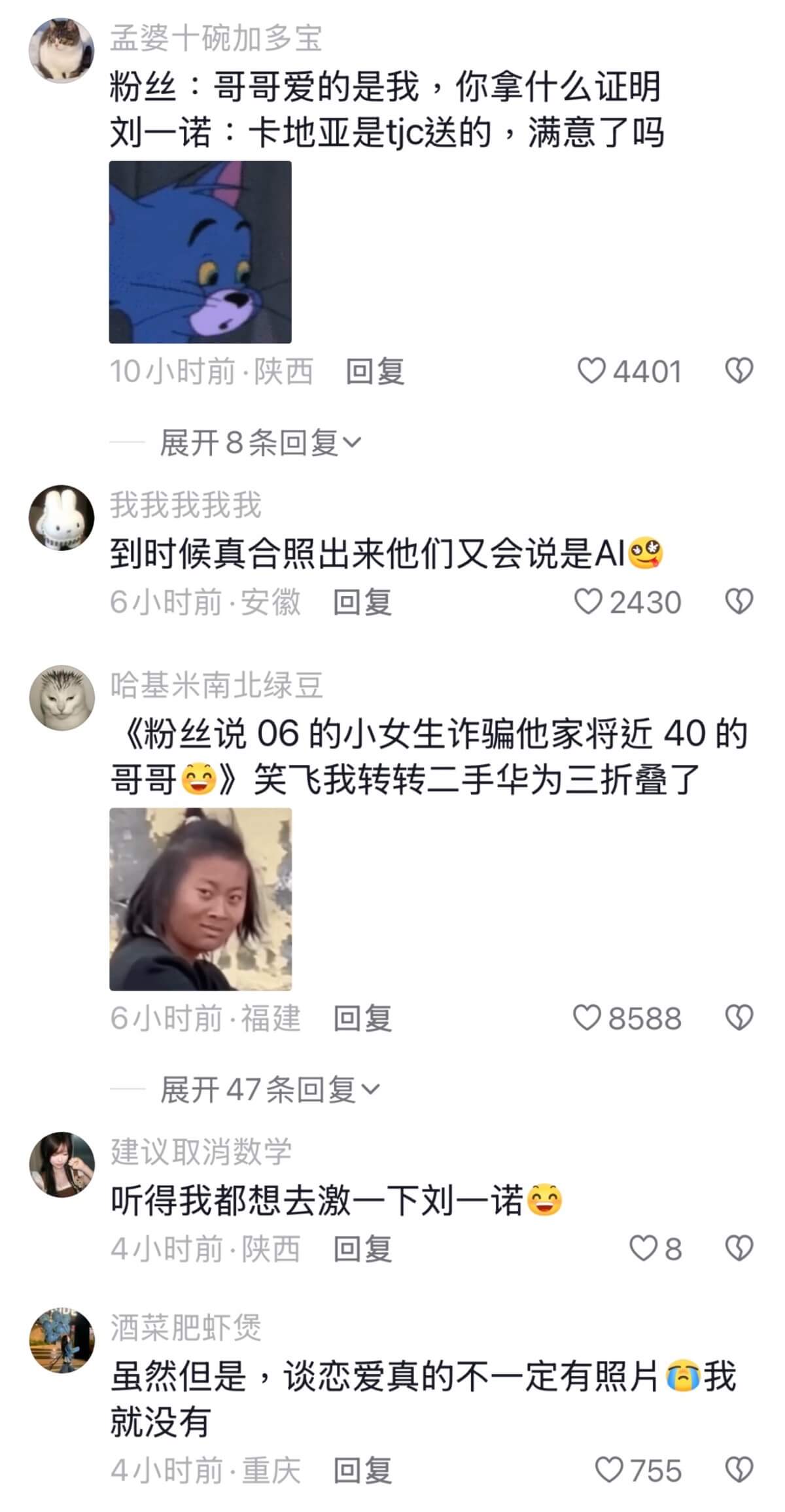The image size is (785, 1512).
Task: Like the comment by 哈基米南北绿豆
Action: pyautogui.click(x=586, y=1018)
